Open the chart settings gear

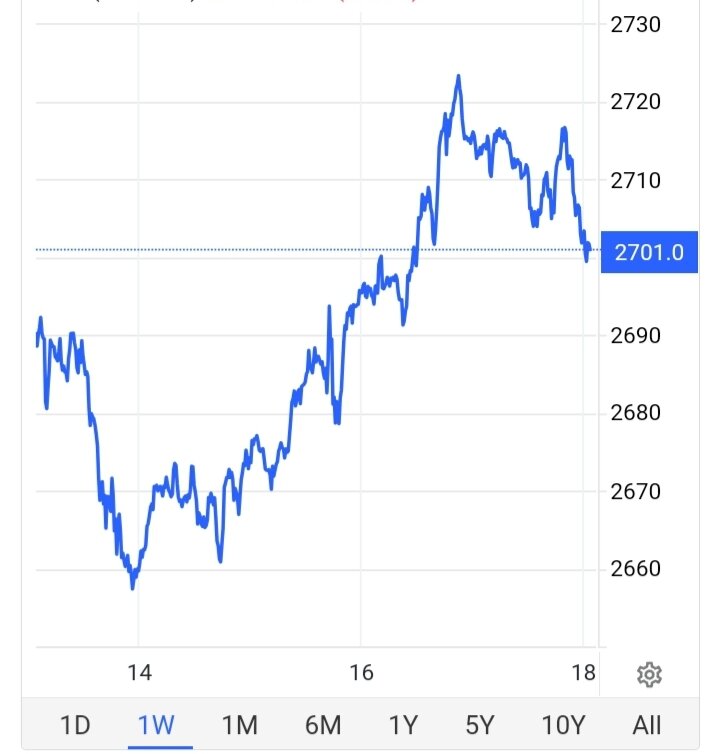pos(649,676)
